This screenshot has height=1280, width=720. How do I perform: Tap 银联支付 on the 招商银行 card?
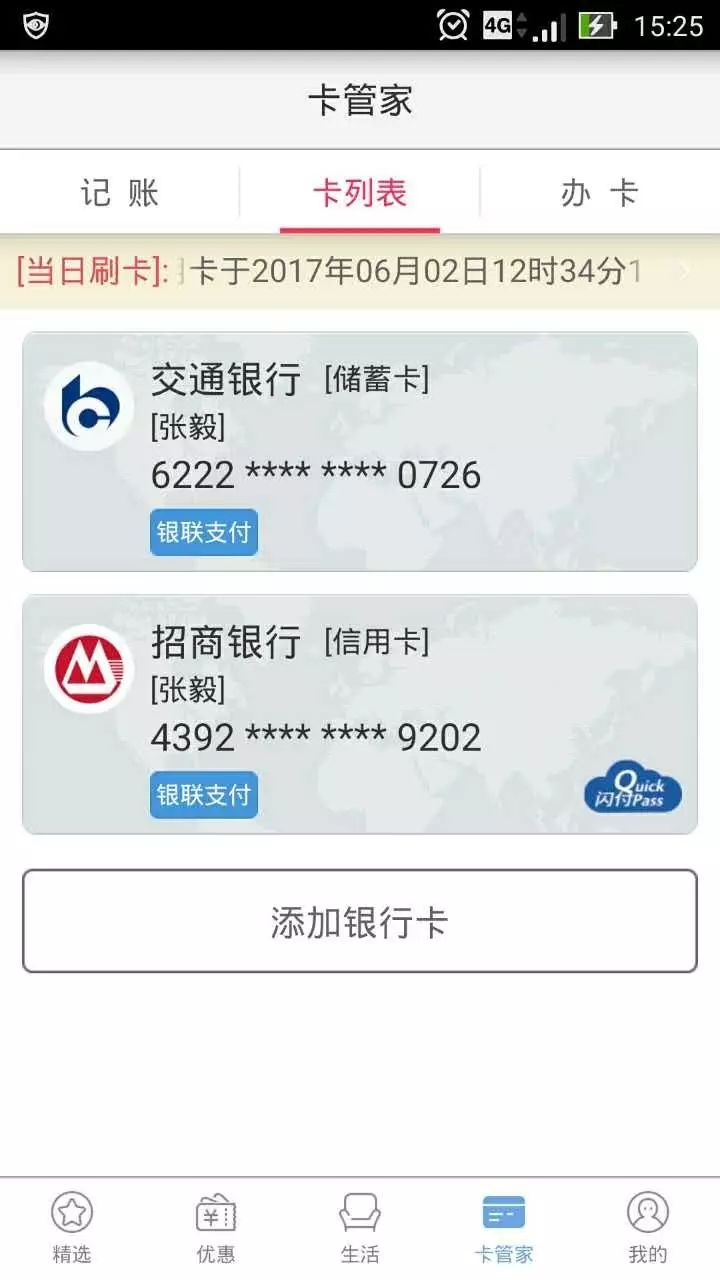click(204, 795)
